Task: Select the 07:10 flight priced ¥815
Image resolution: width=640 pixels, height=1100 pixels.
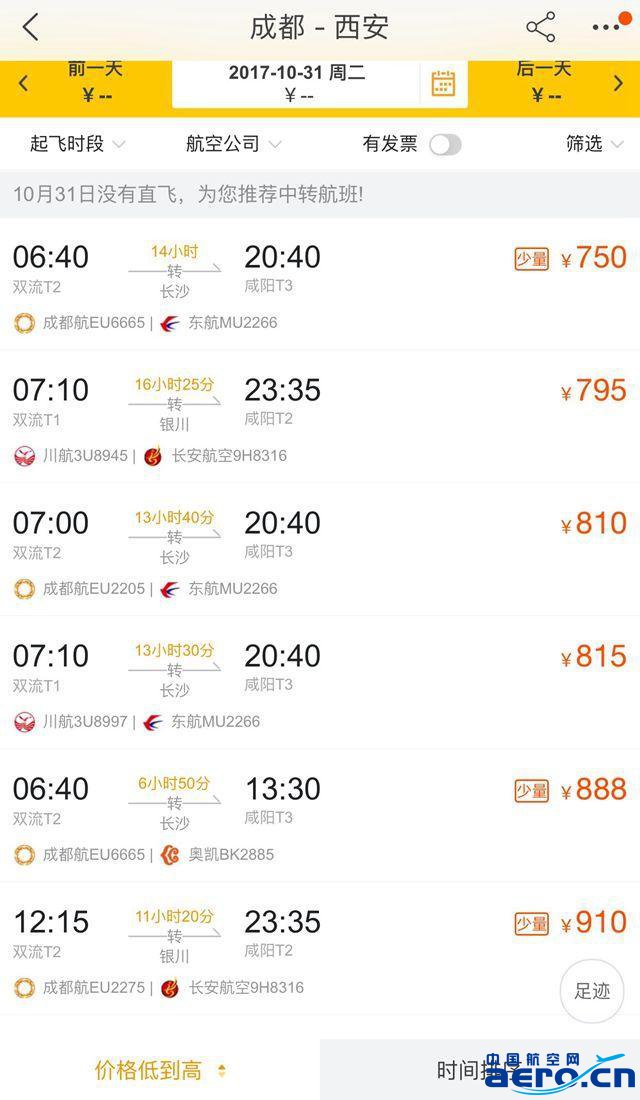Action: tap(320, 683)
